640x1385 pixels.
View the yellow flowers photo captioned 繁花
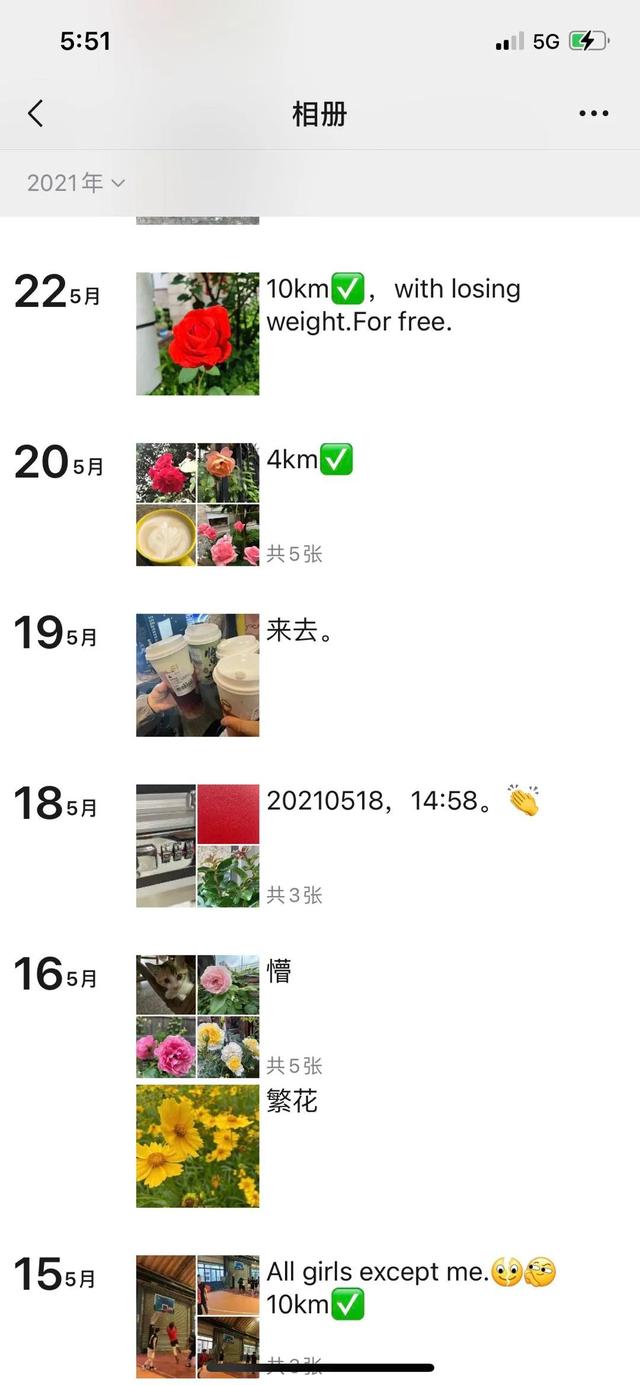coord(197,1147)
